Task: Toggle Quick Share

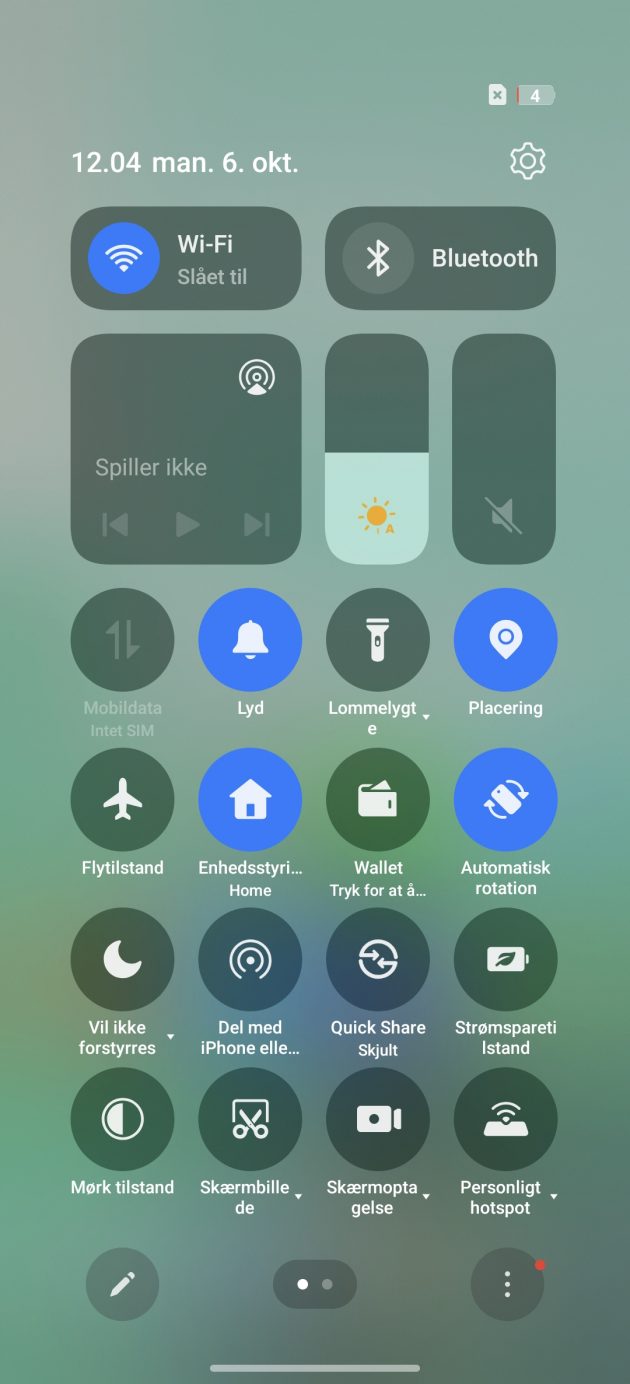Action: (378, 960)
